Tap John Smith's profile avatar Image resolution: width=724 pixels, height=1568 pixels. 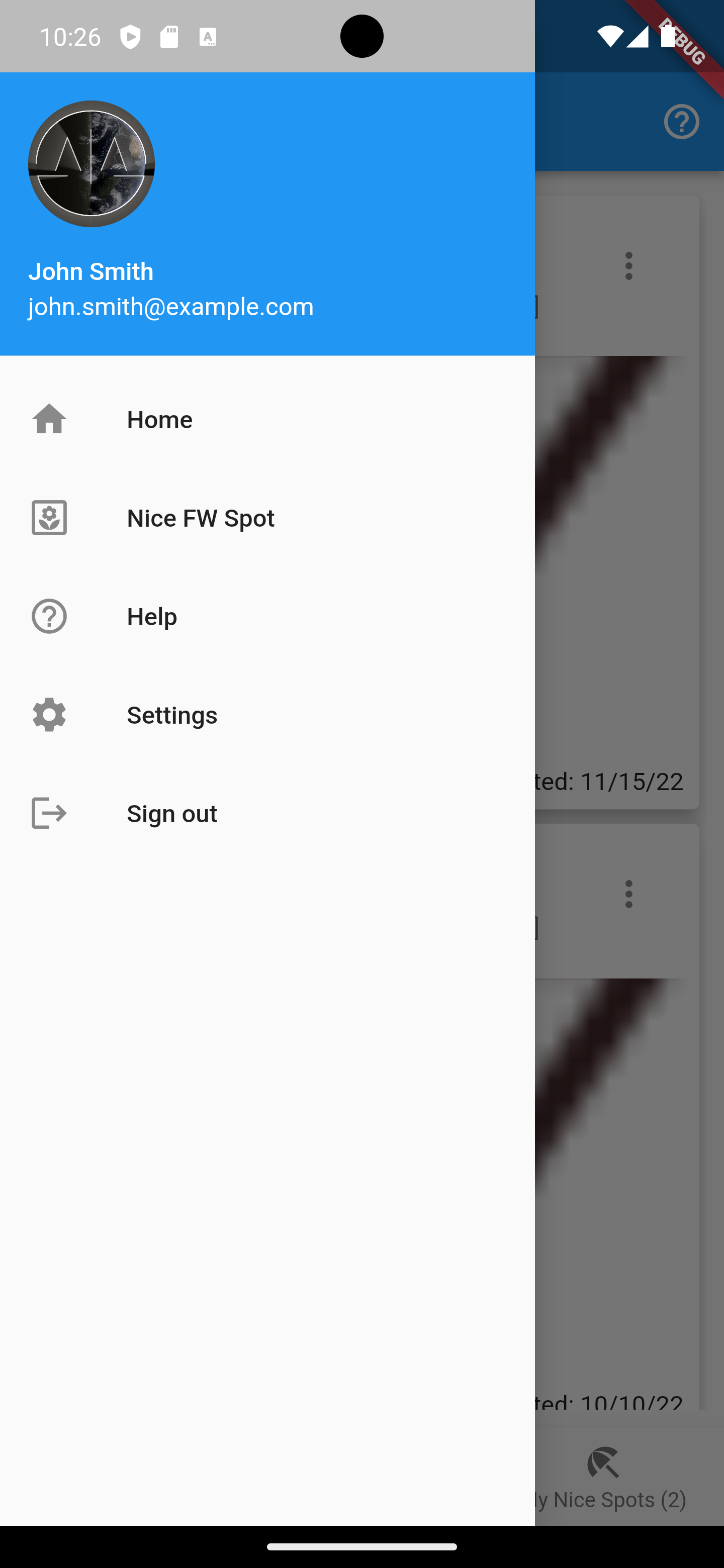click(x=92, y=164)
